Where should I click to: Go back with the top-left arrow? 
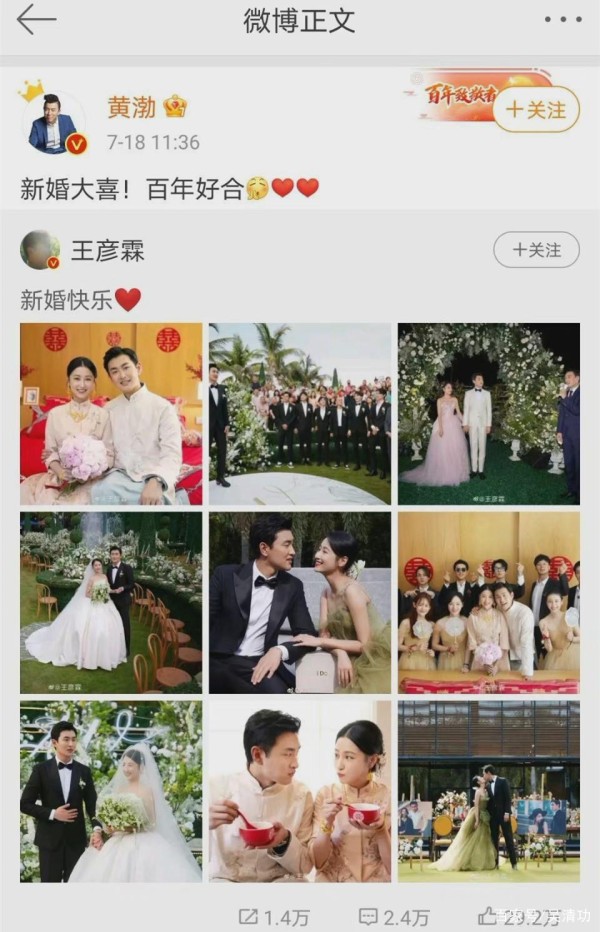click(36, 20)
